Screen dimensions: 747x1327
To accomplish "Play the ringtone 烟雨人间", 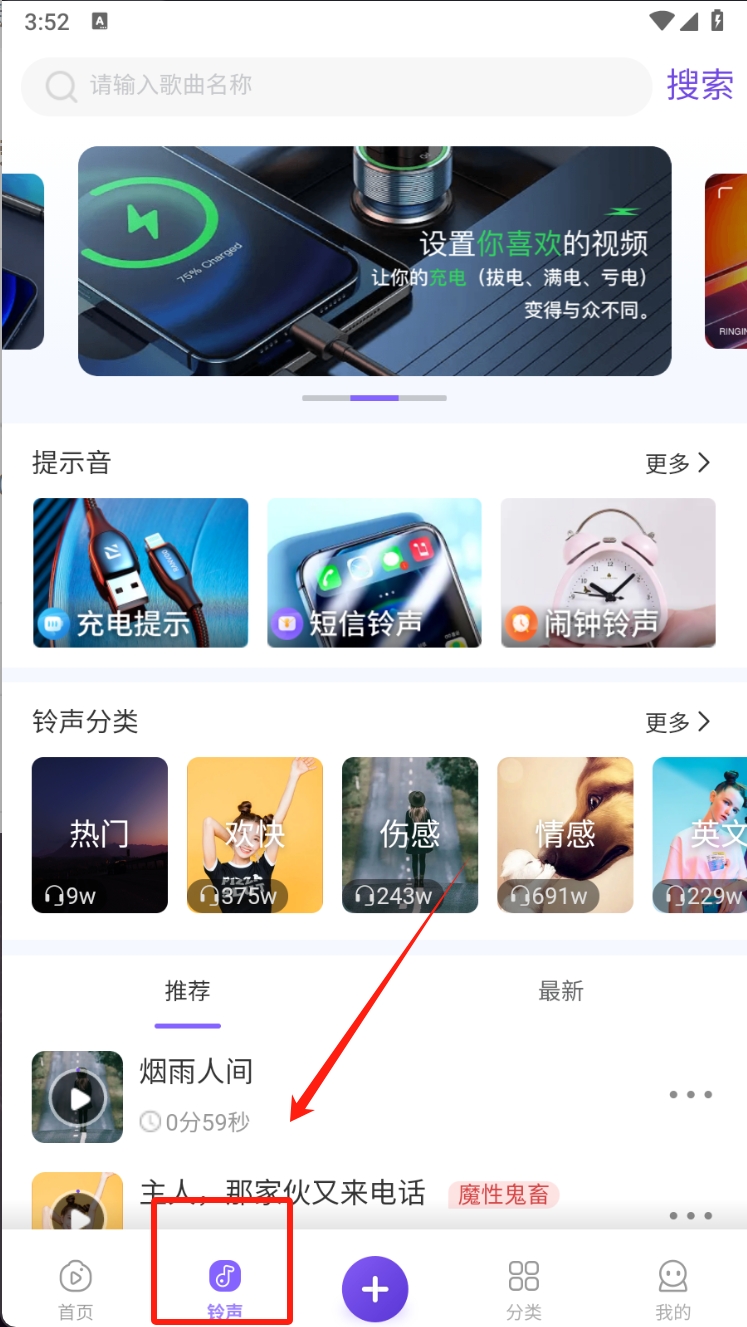I will pos(78,1098).
